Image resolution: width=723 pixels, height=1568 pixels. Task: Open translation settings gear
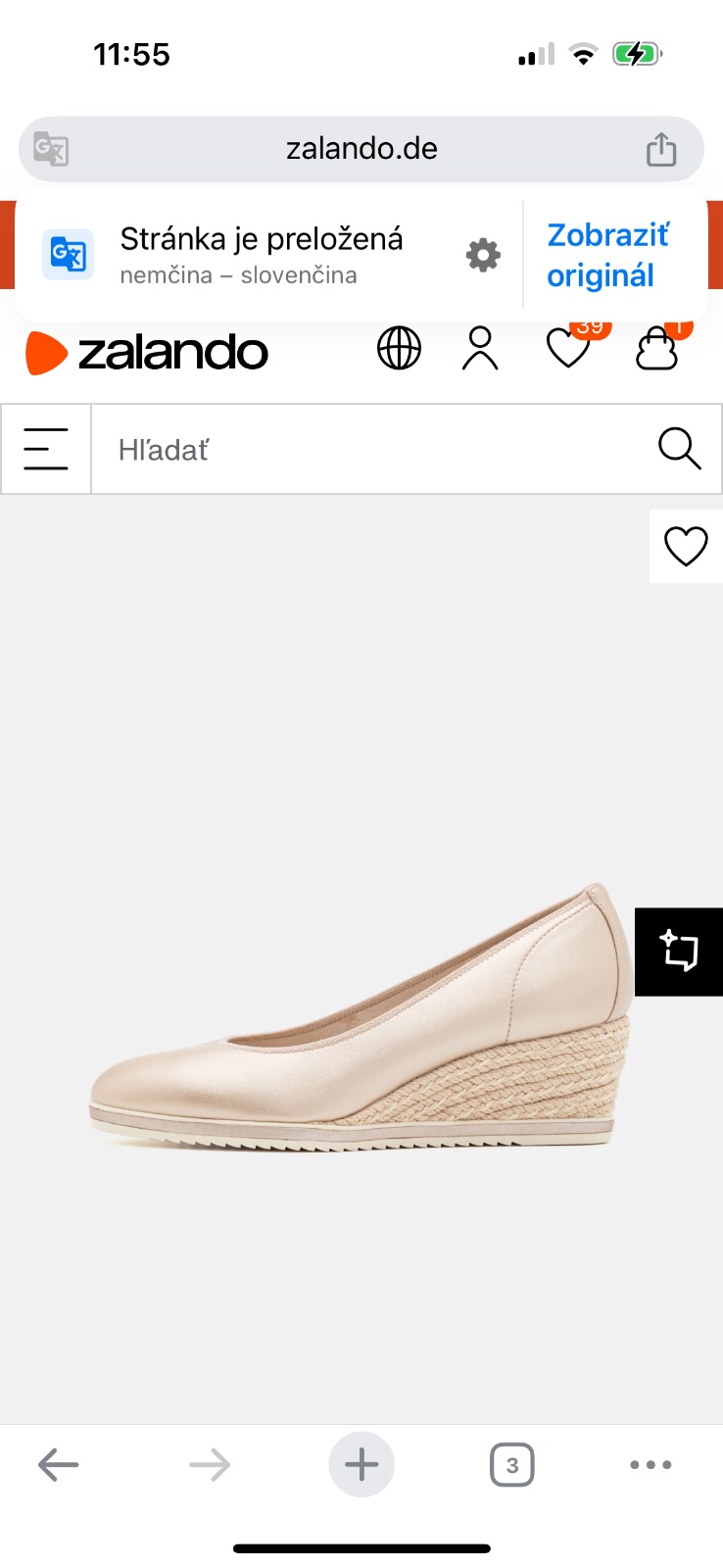[483, 256]
